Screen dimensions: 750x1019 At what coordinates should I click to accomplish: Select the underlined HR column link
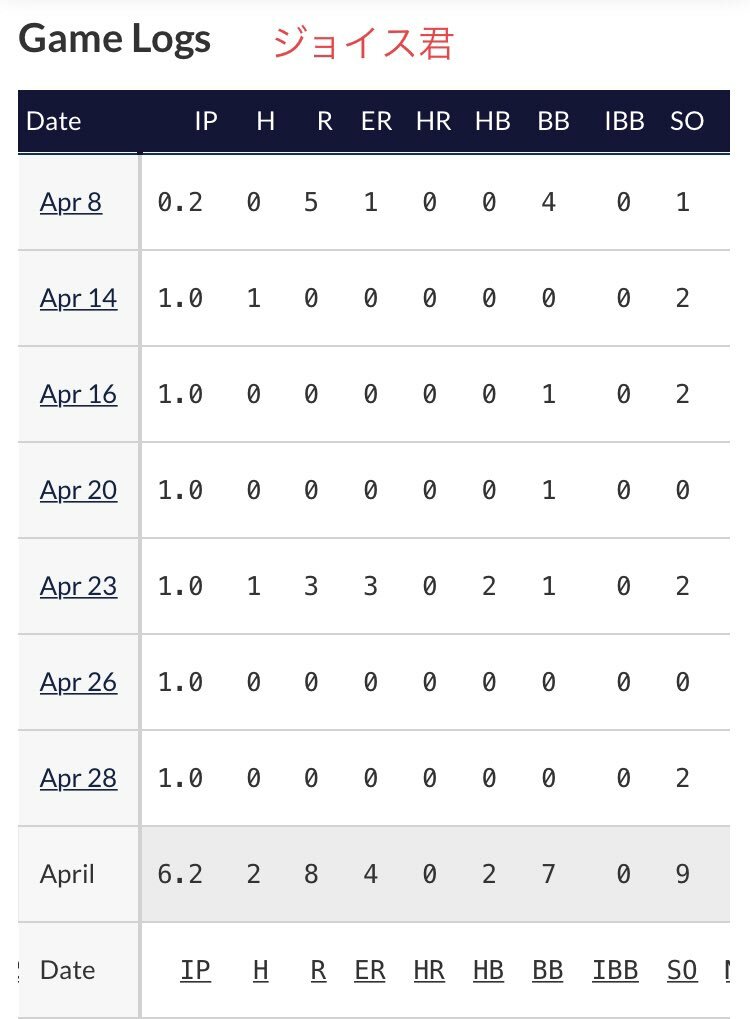pyautogui.click(x=428, y=970)
